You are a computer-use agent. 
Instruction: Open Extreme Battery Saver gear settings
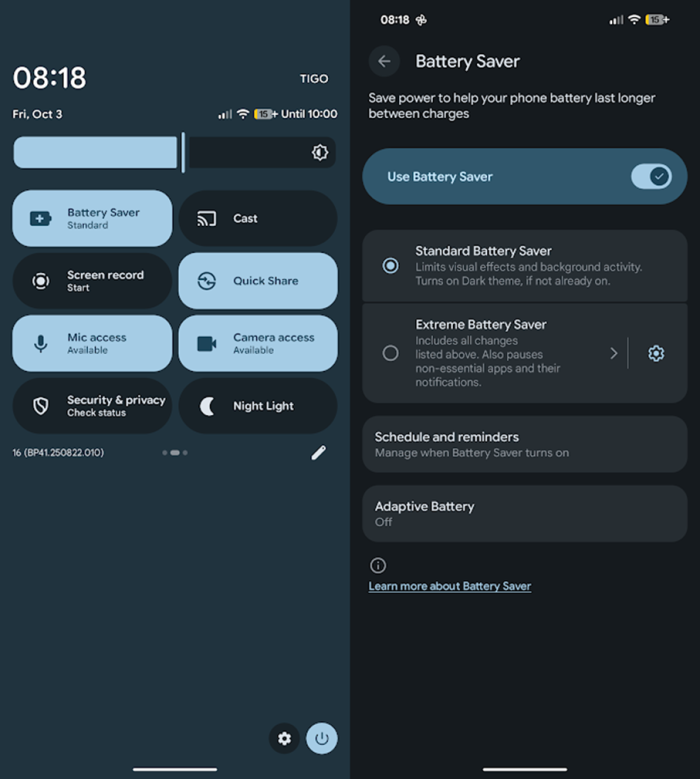click(x=656, y=353)
